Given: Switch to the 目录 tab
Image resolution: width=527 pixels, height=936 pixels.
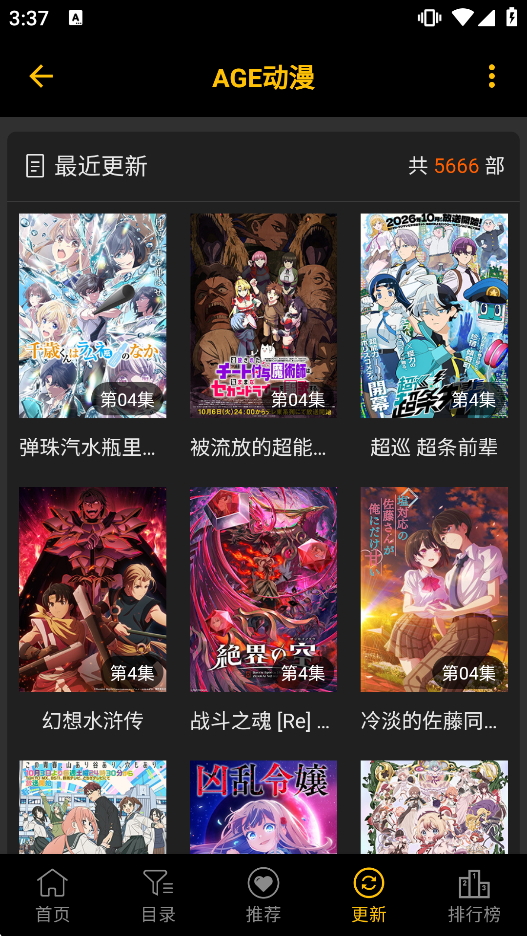Looking at the screenshot, I should coord(158,895).
